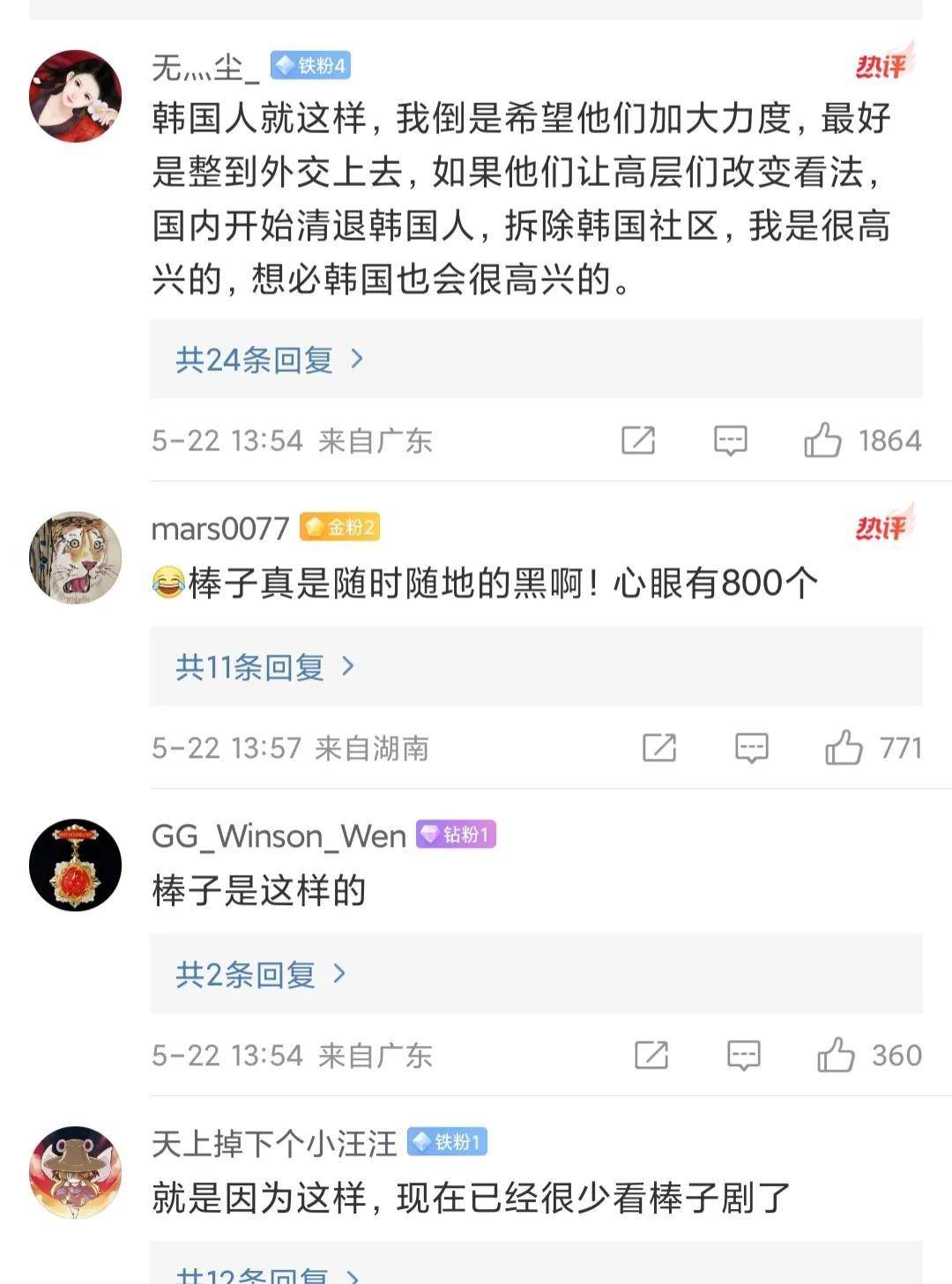Image resolution: width=952 pixels, height=1284 pixels.
Task: Open mars0077's tiger avatar
Action: [75, 558]
